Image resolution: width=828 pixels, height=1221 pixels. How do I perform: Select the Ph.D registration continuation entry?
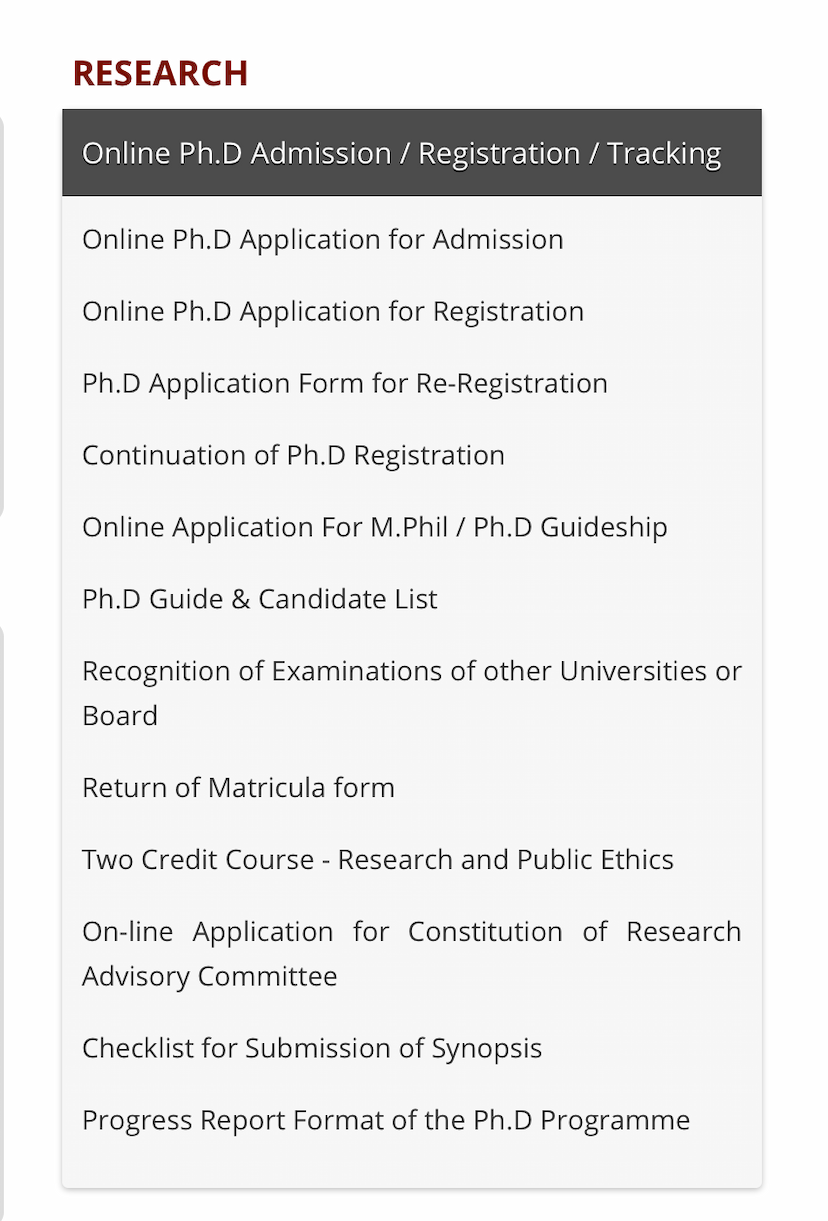pos(293,456)
